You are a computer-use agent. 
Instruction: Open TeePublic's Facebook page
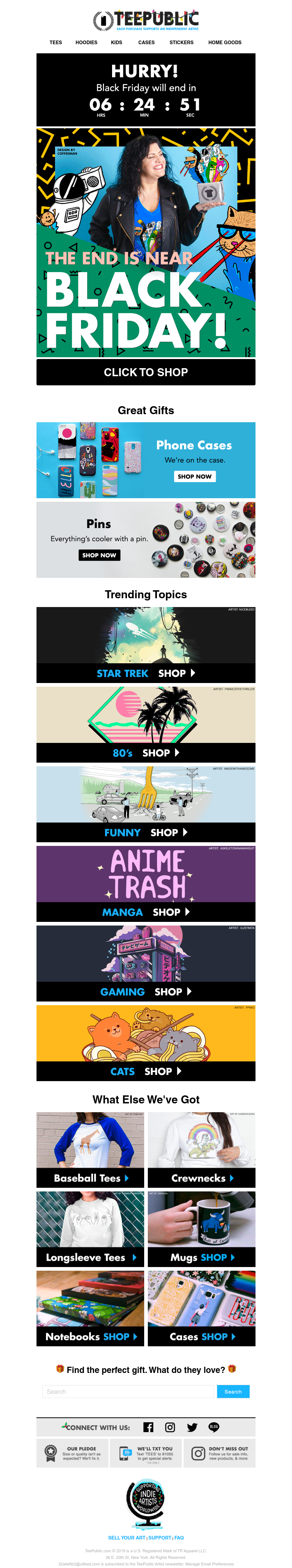(x=149, y=1427)
